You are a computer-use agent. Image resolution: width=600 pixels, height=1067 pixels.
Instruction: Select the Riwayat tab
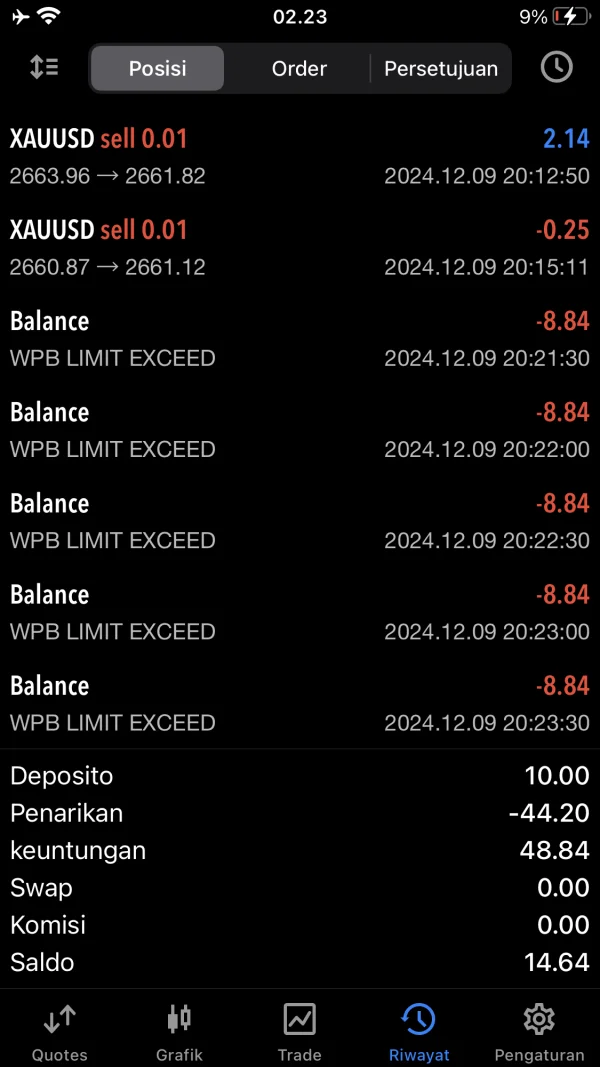click(419, 1033)
